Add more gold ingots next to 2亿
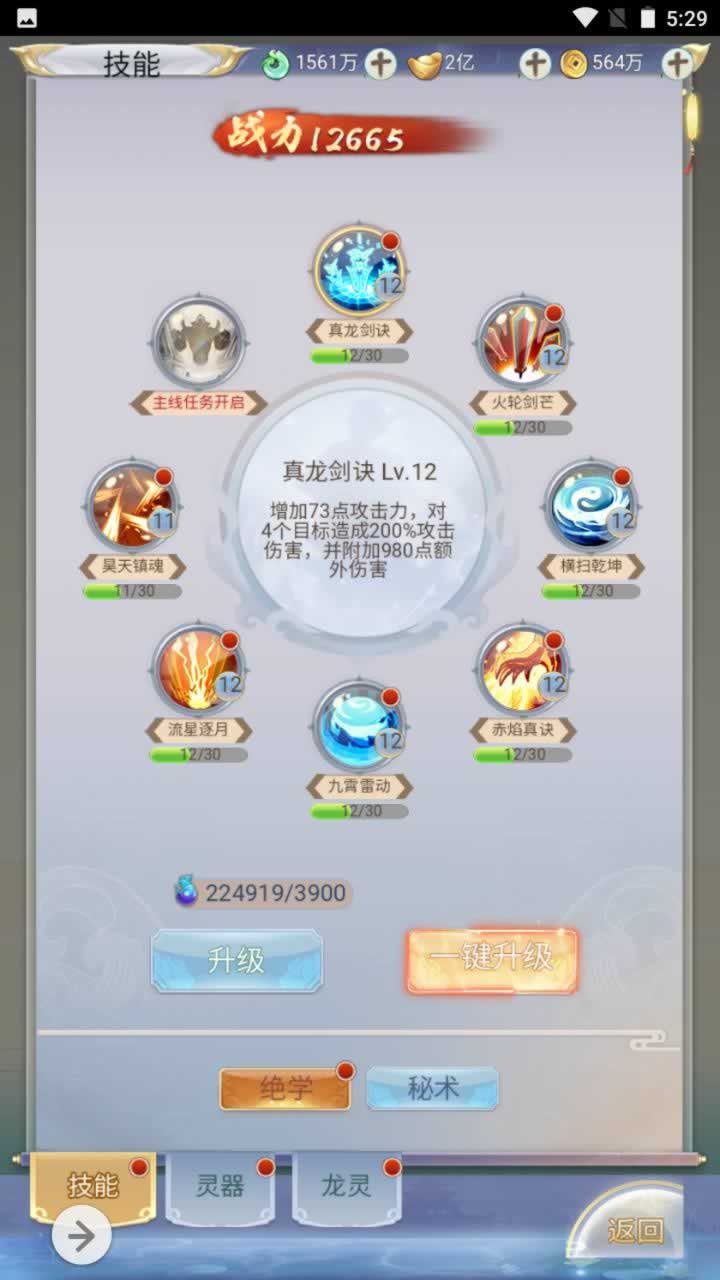Viewport: 720px width, 1280px height. 536,63
